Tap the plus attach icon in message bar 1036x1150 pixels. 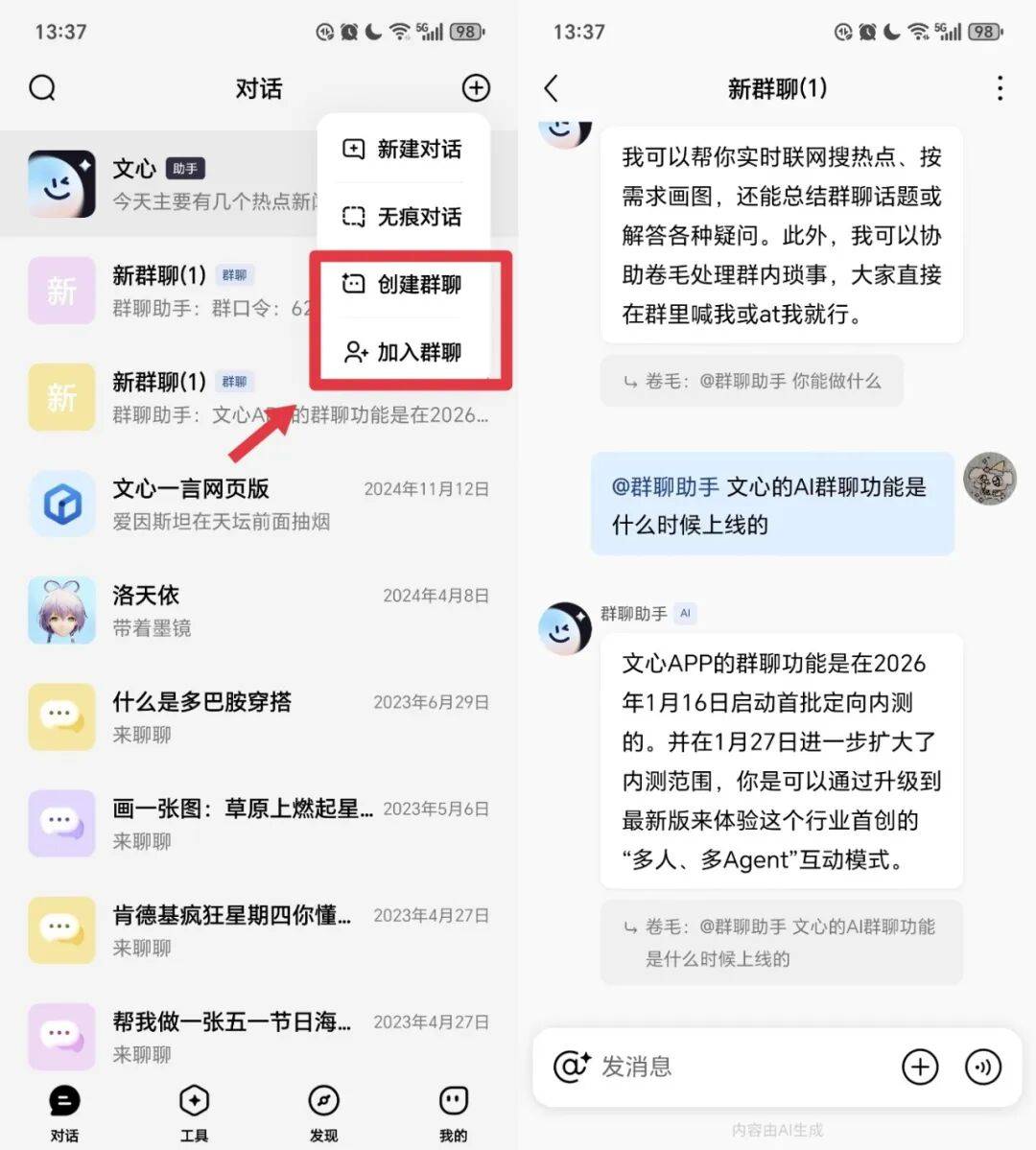pos(919,1067)
